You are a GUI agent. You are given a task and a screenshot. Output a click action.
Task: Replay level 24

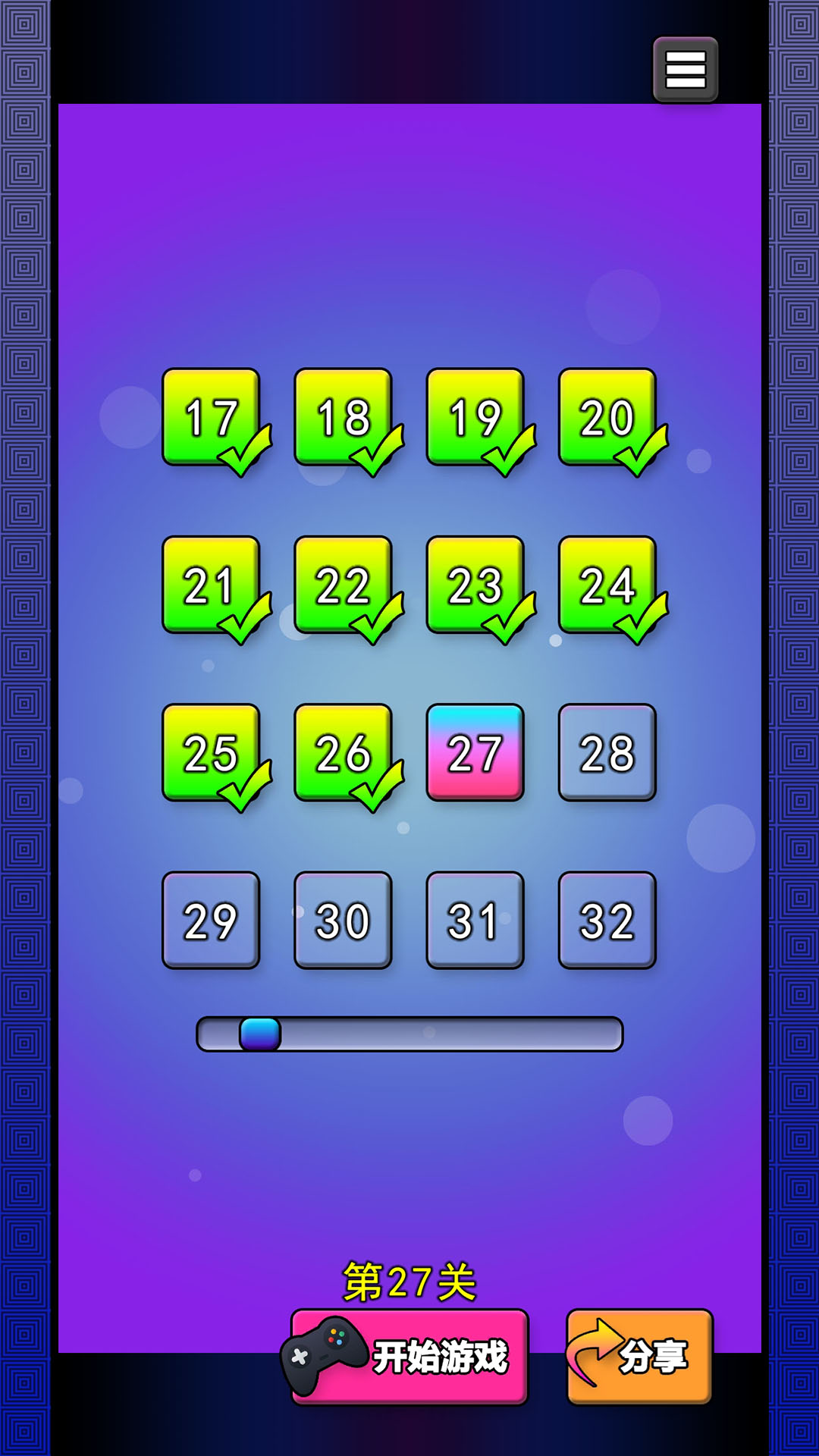607,585
